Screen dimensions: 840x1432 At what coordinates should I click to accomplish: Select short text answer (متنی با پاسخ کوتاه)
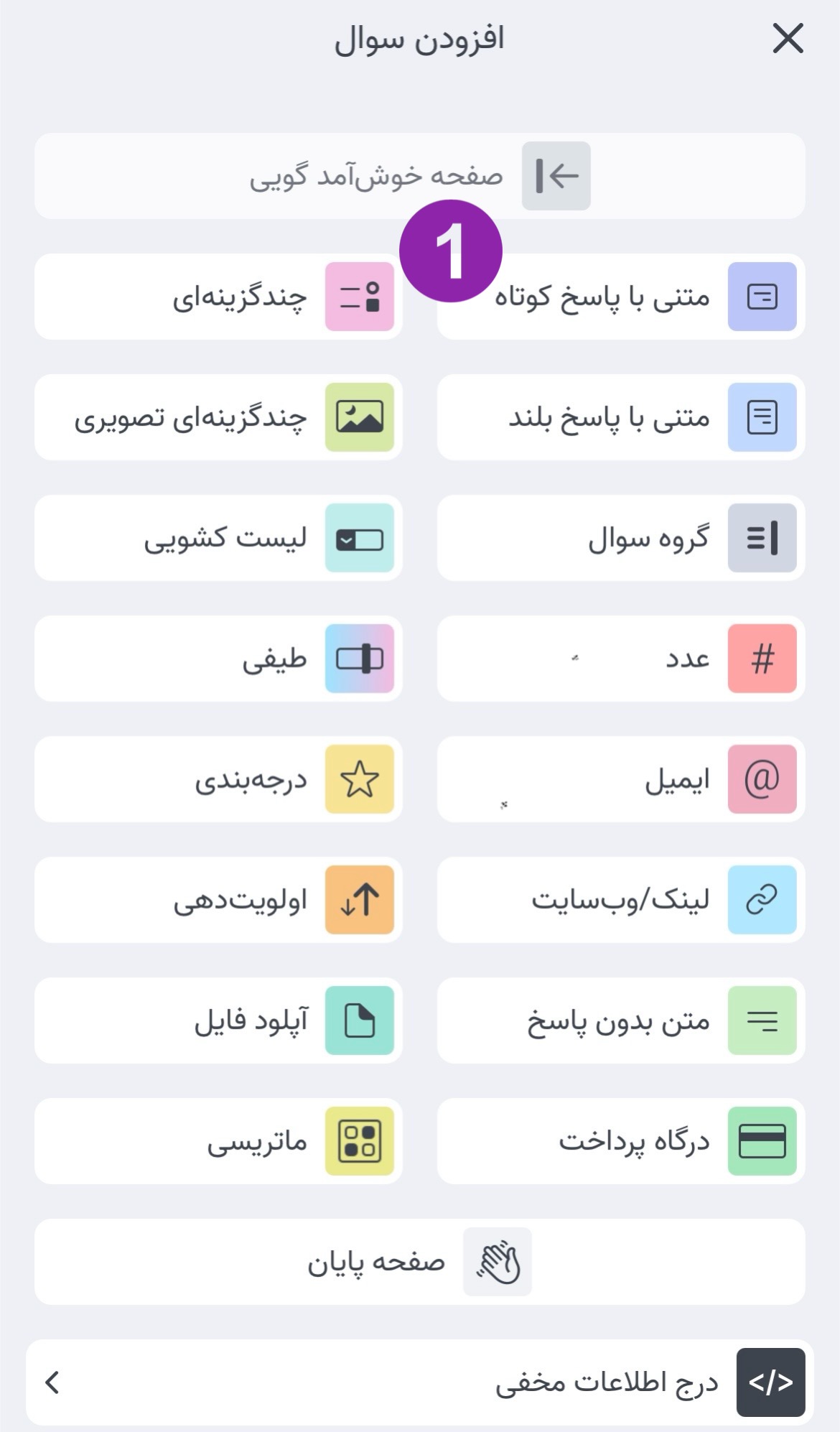click(621, 297)
